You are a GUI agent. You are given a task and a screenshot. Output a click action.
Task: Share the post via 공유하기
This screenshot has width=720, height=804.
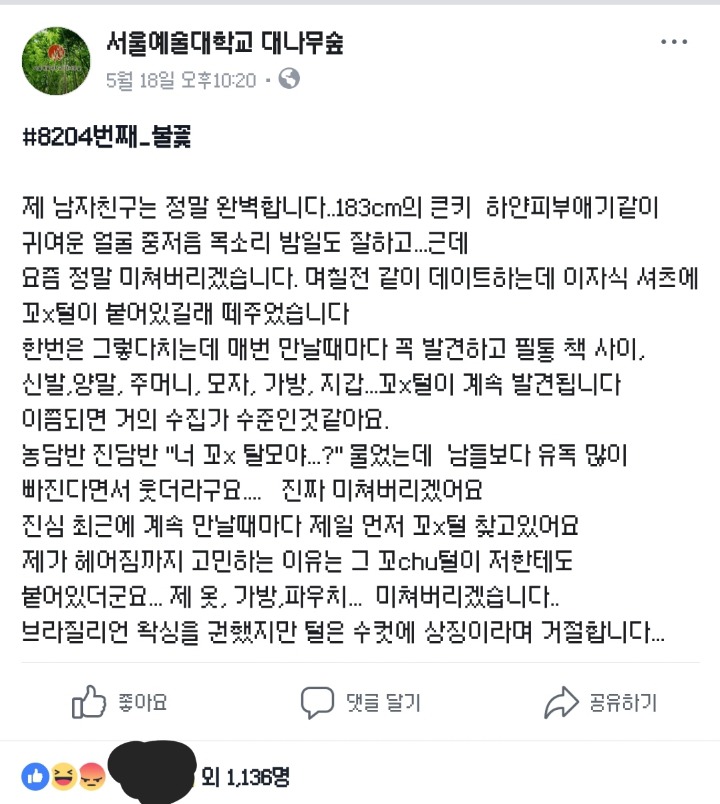click(x=601, y=702)
